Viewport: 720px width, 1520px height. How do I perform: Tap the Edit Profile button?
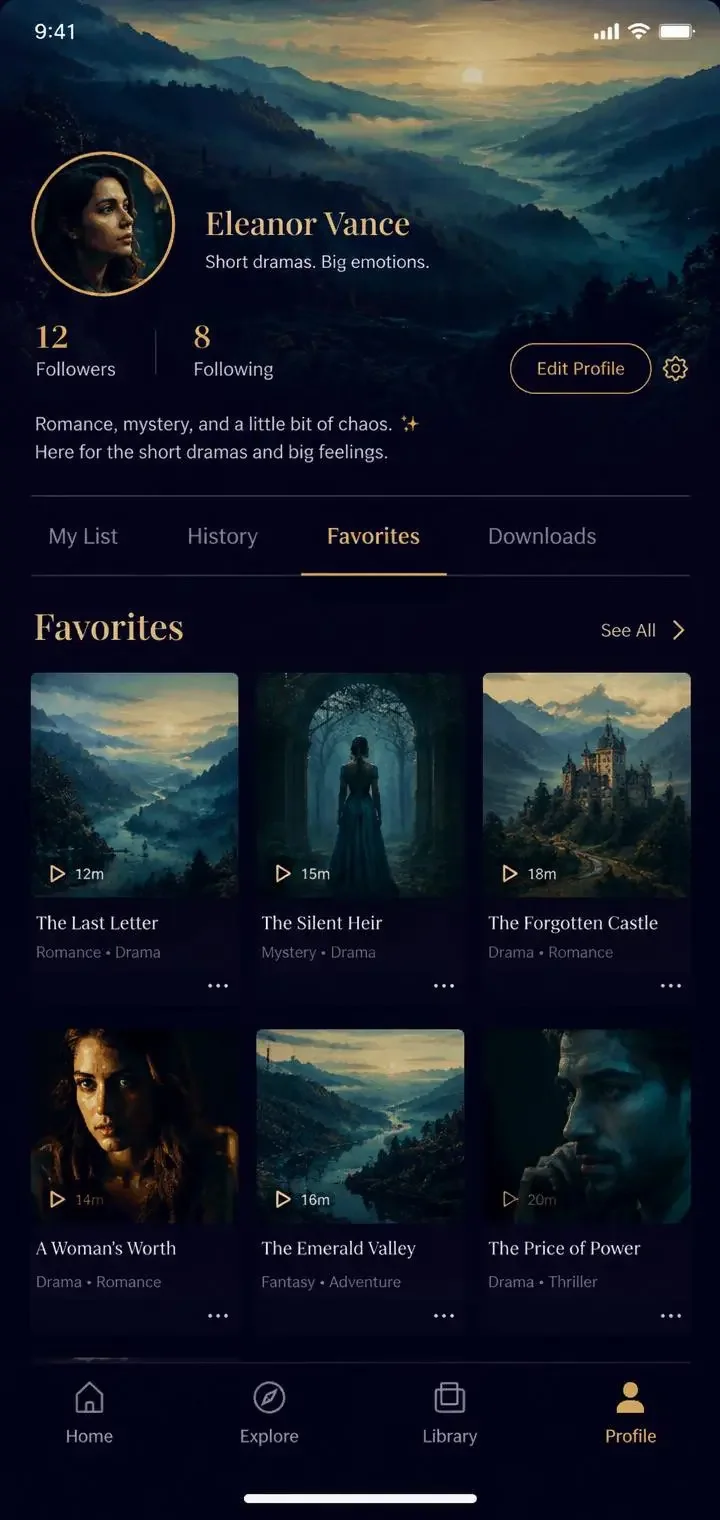click(x=580, y=369)
